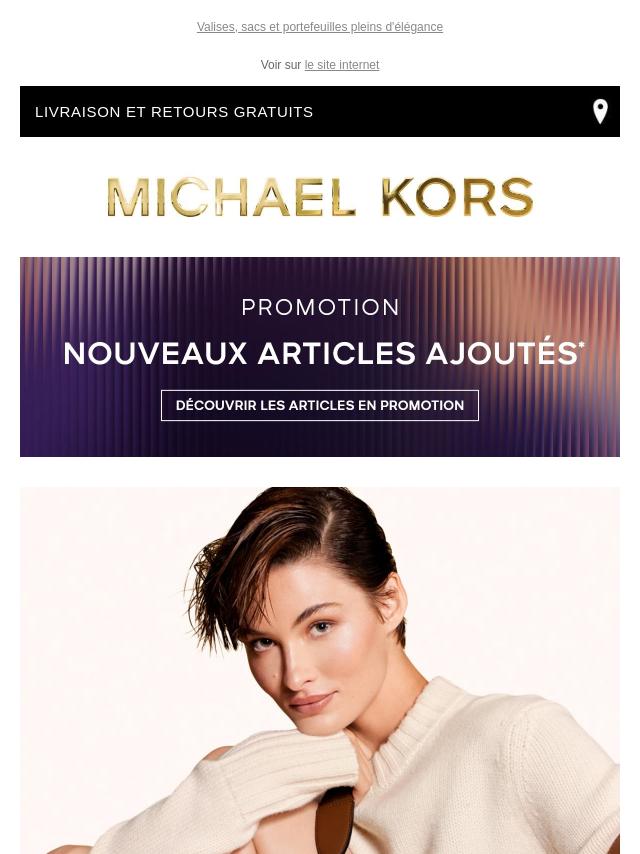Open the "le site internet" link
The image size is (640, 854).
pos(342,65)
